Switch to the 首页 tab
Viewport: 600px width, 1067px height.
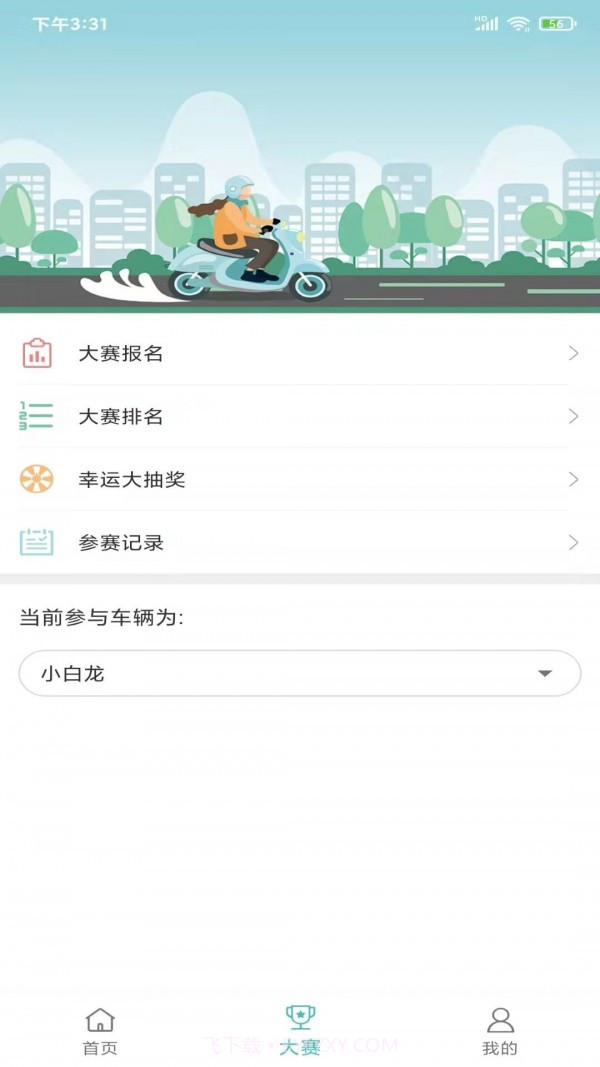100,1031
